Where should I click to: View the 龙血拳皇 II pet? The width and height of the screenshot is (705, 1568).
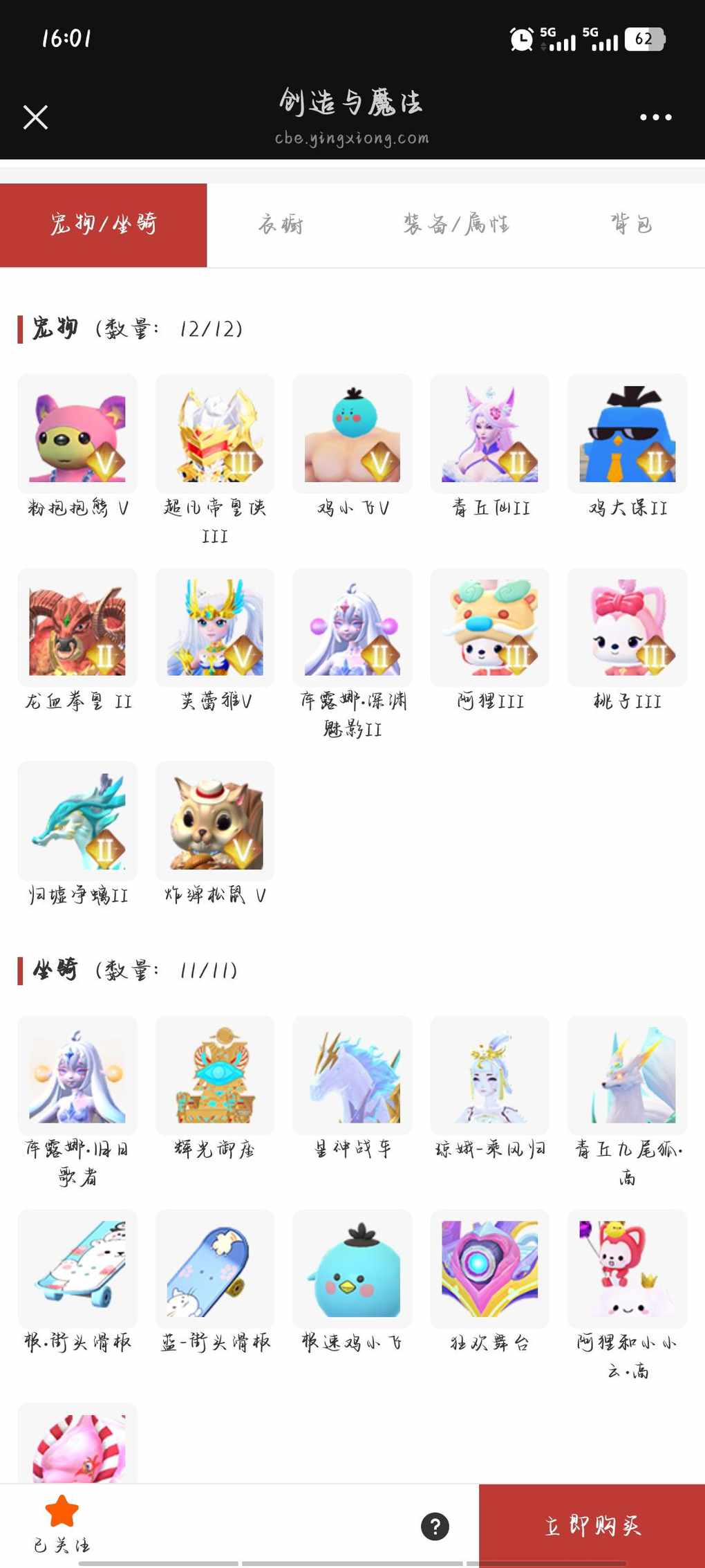click(x=77, y=628)
